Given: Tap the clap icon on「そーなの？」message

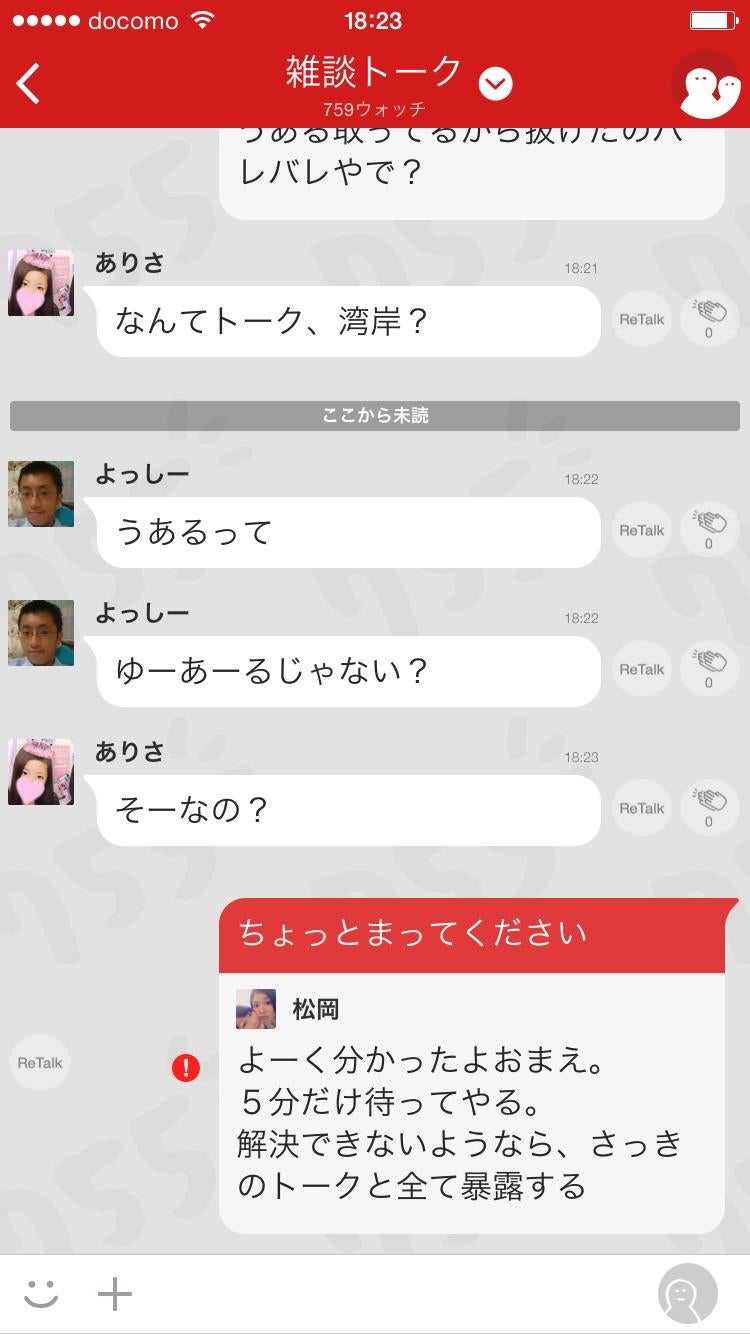Looking at the screenshot, I should tap(709, 807).
